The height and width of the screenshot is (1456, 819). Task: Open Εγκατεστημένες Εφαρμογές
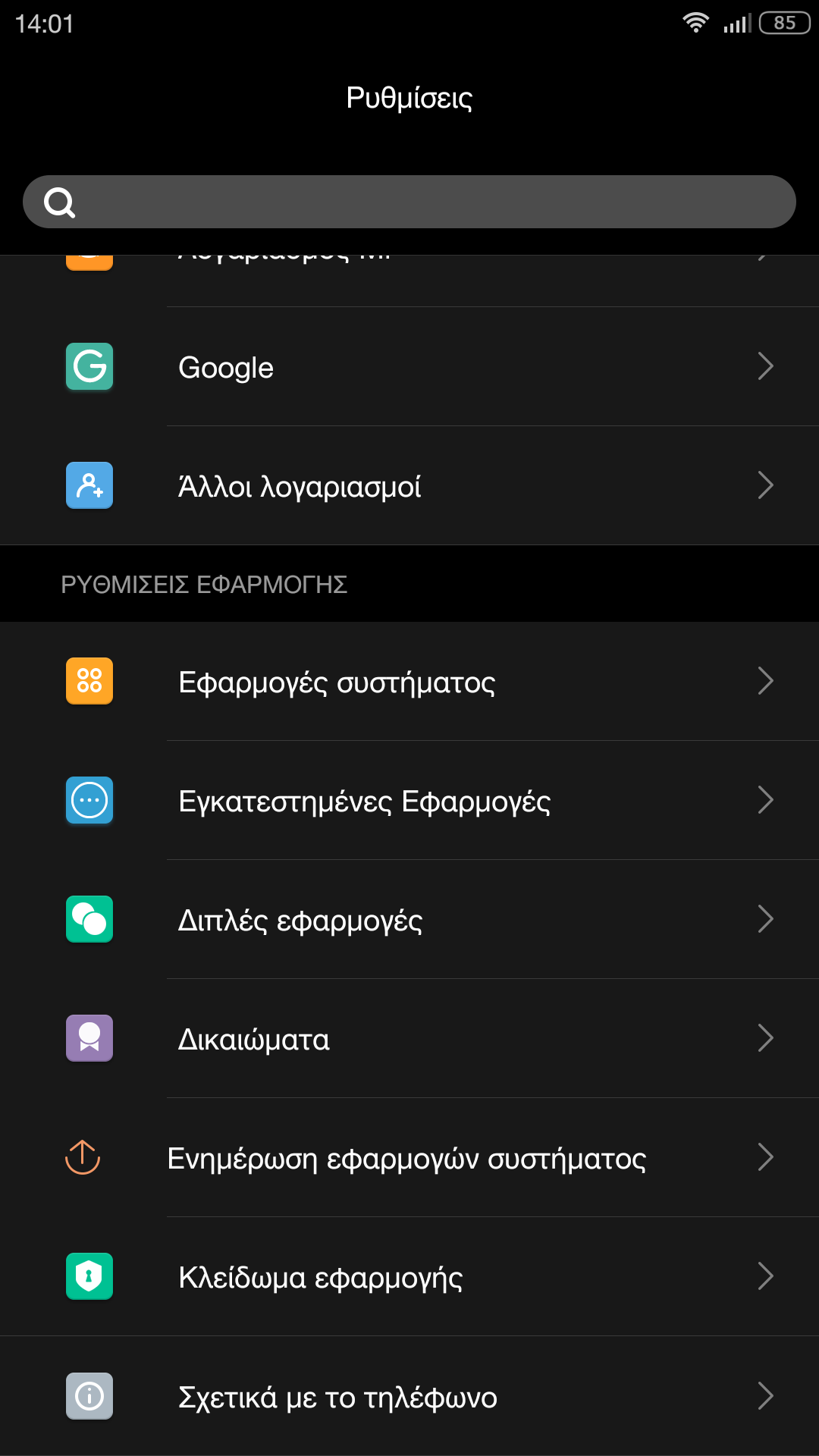(x=409, y=801)
